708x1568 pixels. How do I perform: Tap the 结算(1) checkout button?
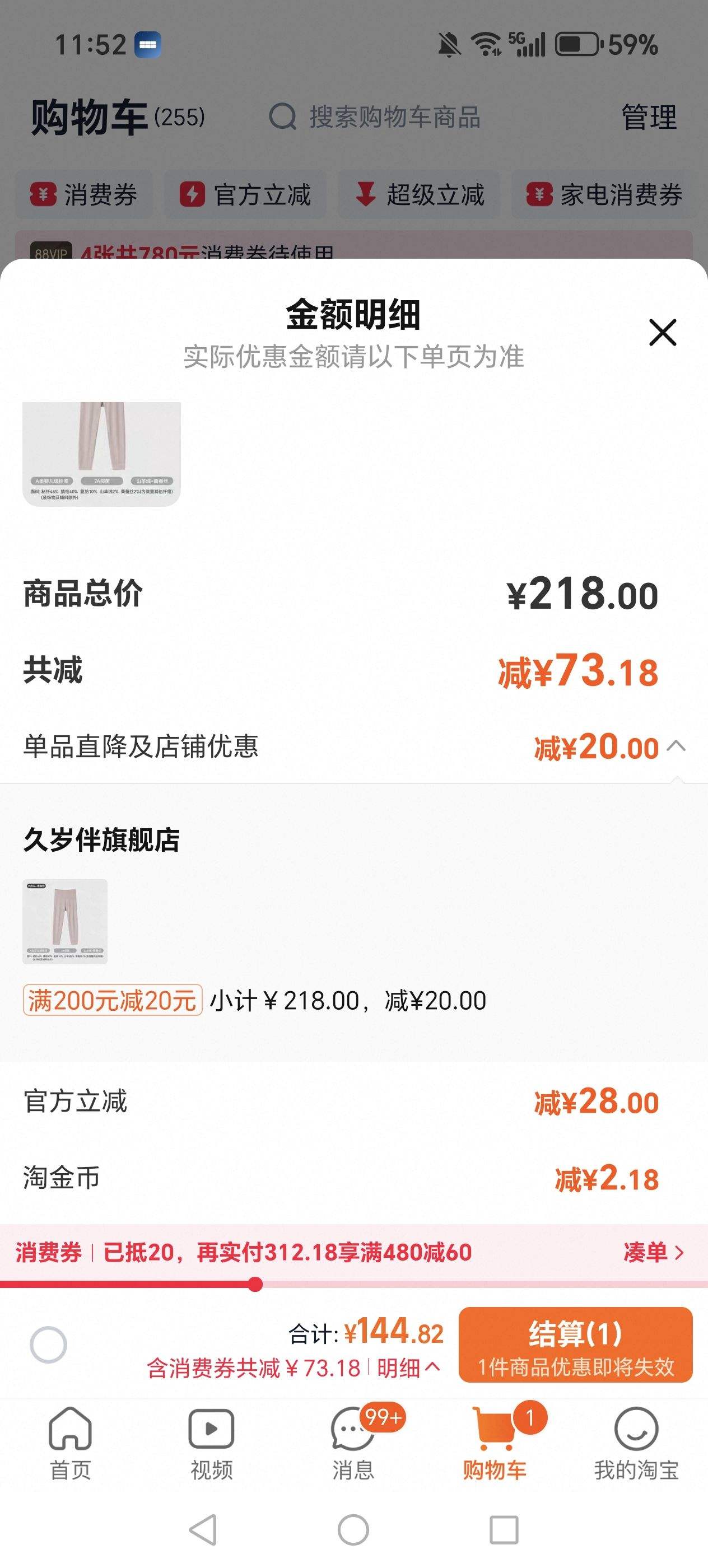575,1337
